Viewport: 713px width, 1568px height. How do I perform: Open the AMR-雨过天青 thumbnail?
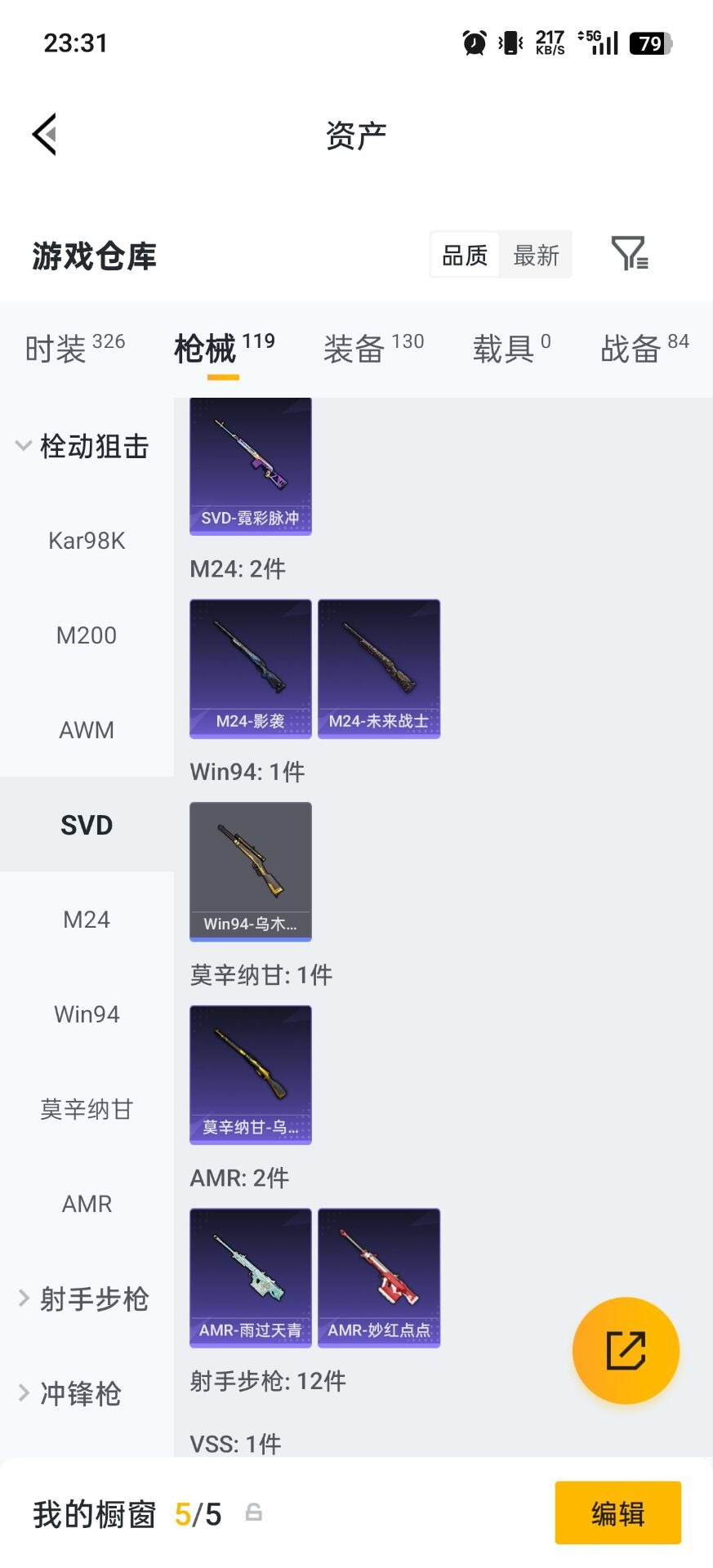coord(250,1278)
